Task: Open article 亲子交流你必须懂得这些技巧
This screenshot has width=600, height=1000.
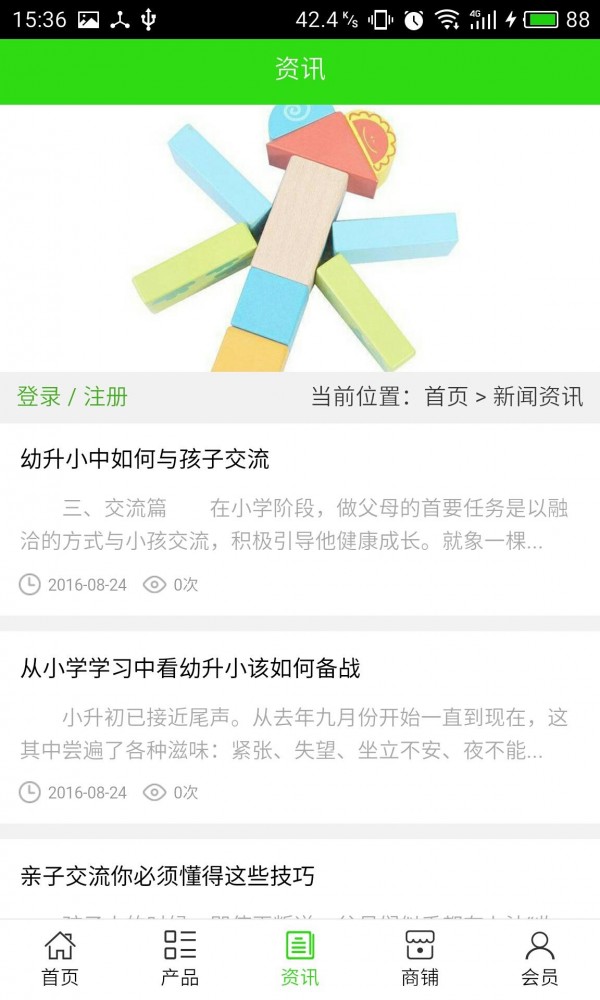Action: [x=168, y=877]
